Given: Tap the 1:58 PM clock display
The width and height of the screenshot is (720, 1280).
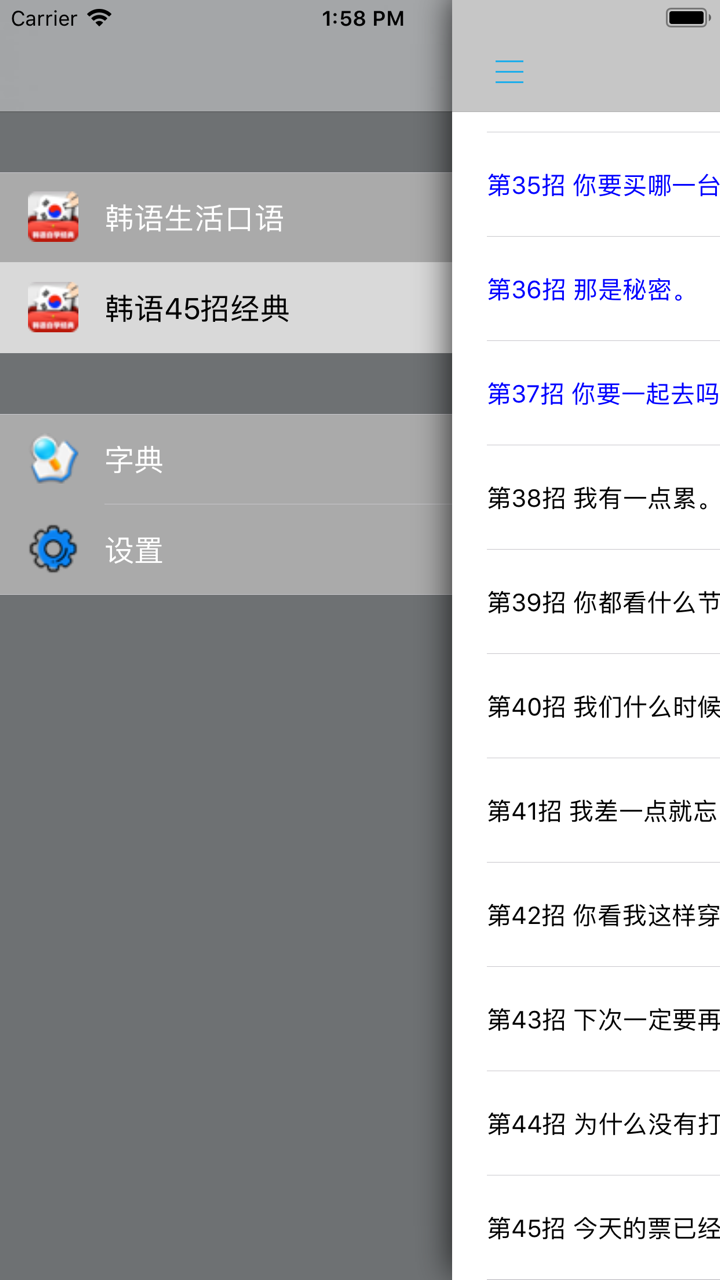Looking at the screenshot, I should click(x=362, y=18).
